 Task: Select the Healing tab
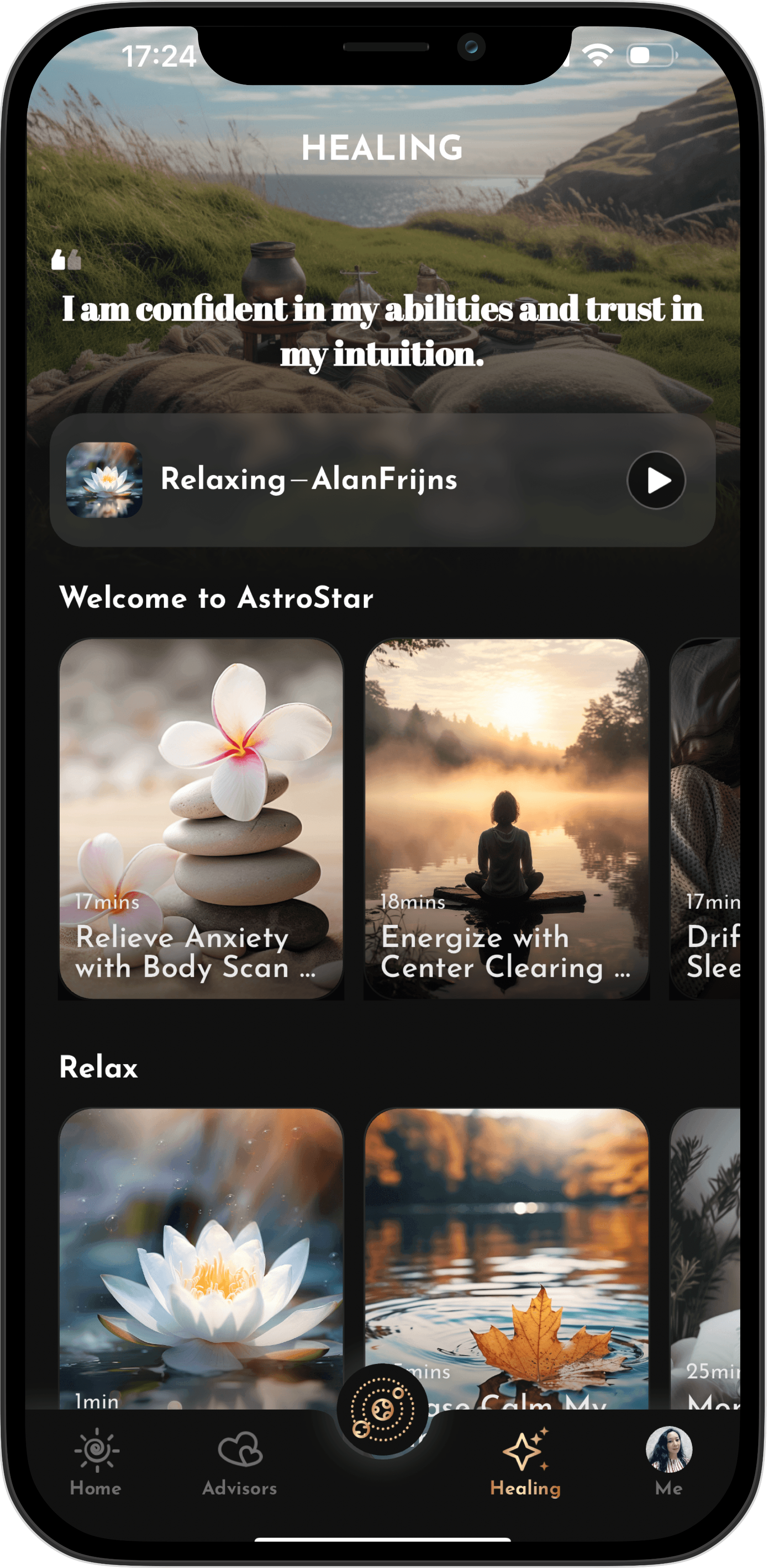[x=525, y=1461]
